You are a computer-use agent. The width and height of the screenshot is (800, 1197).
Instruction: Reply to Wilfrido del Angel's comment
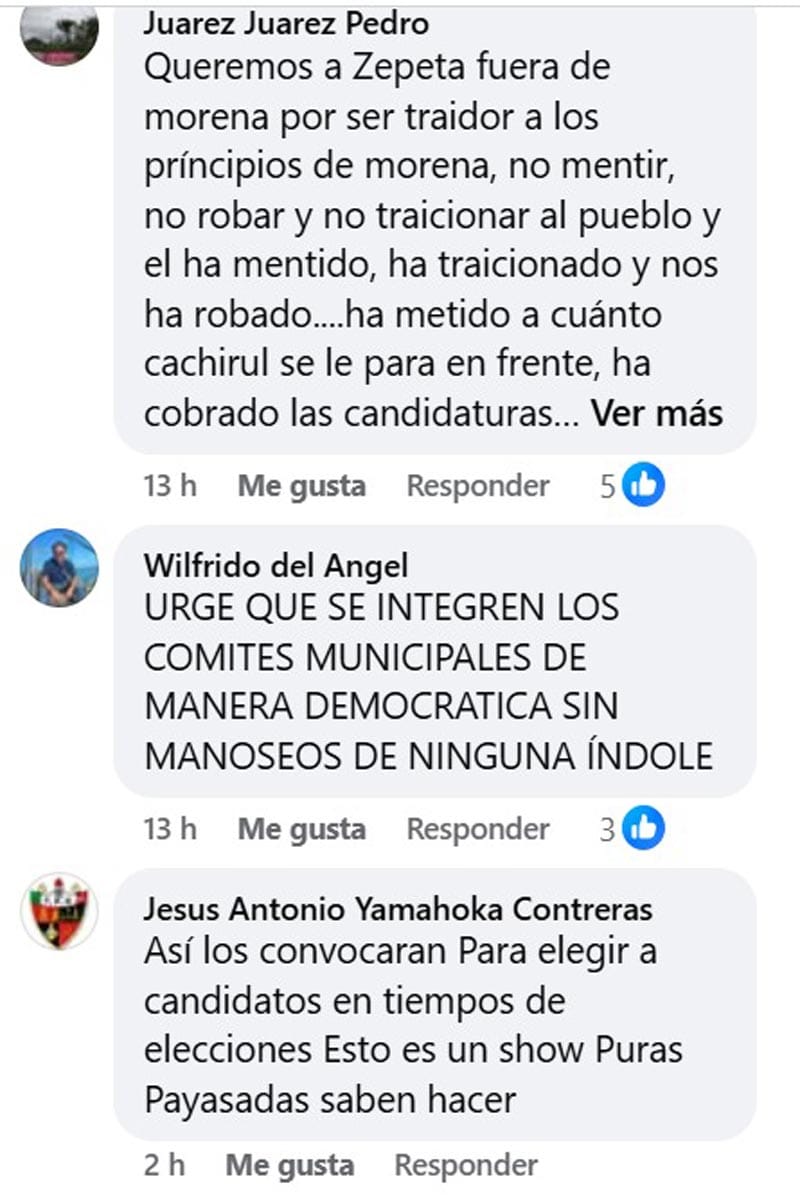point(478,829)
